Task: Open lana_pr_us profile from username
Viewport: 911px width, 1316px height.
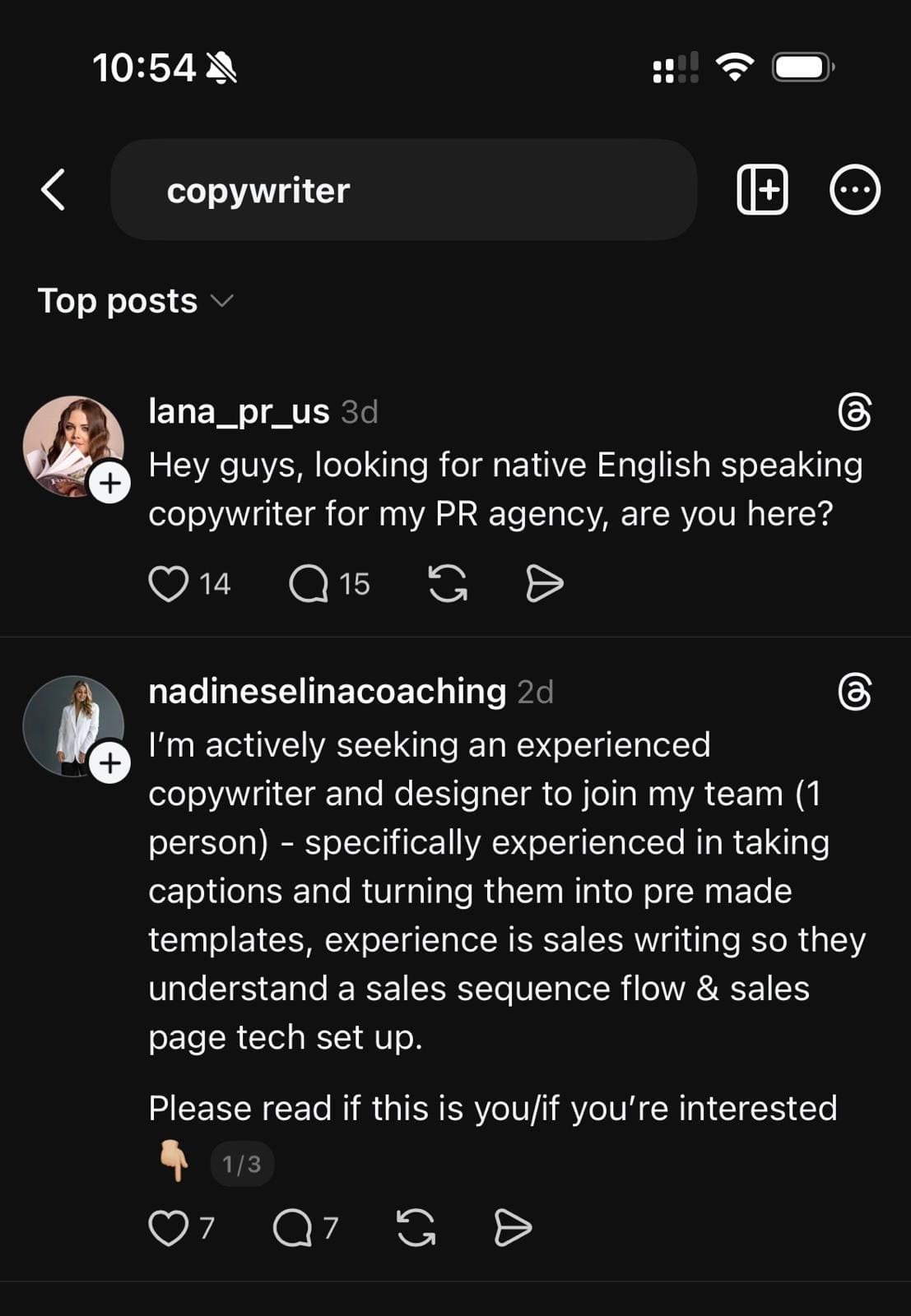Action: pos(239,411)
